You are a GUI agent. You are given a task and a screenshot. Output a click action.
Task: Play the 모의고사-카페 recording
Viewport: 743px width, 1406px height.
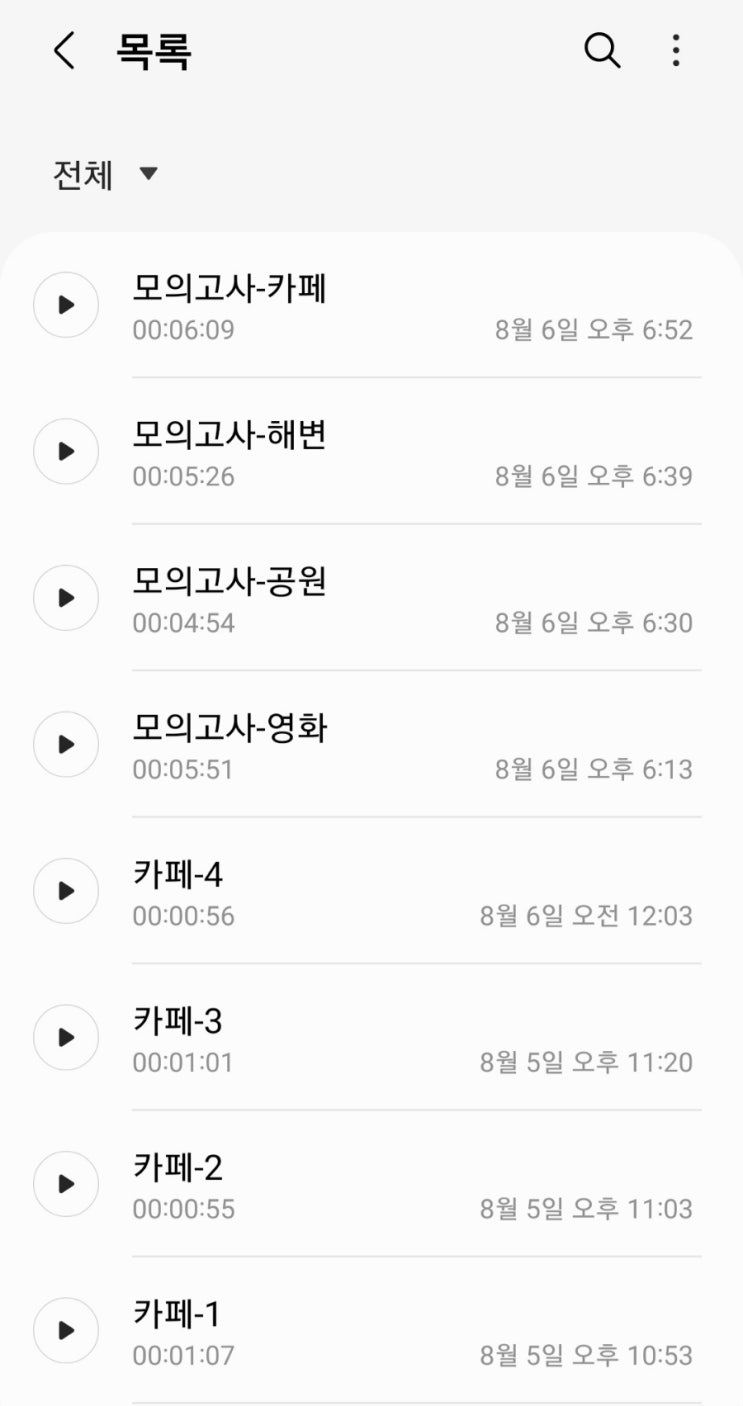(66, 305)
